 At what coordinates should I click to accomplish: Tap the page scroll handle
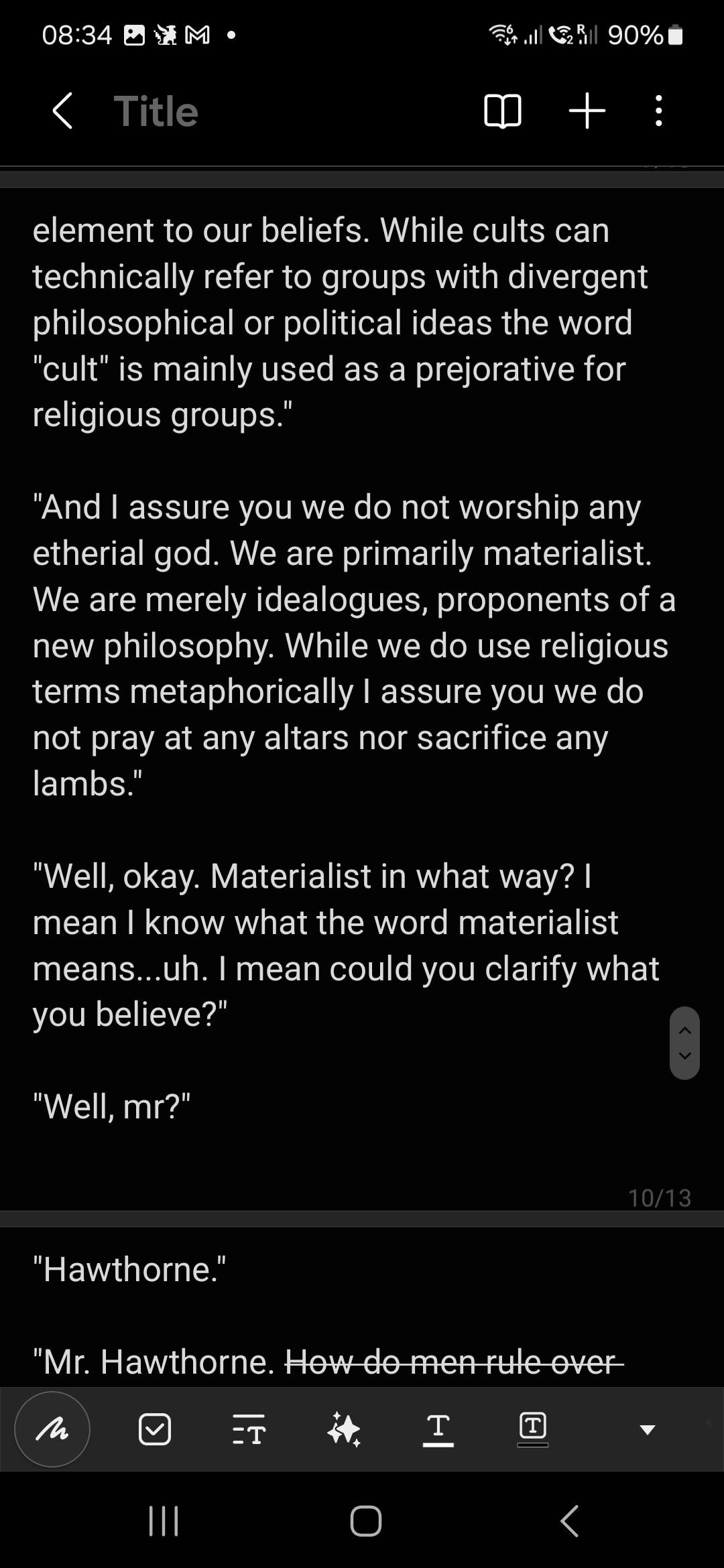point(684,1043)
